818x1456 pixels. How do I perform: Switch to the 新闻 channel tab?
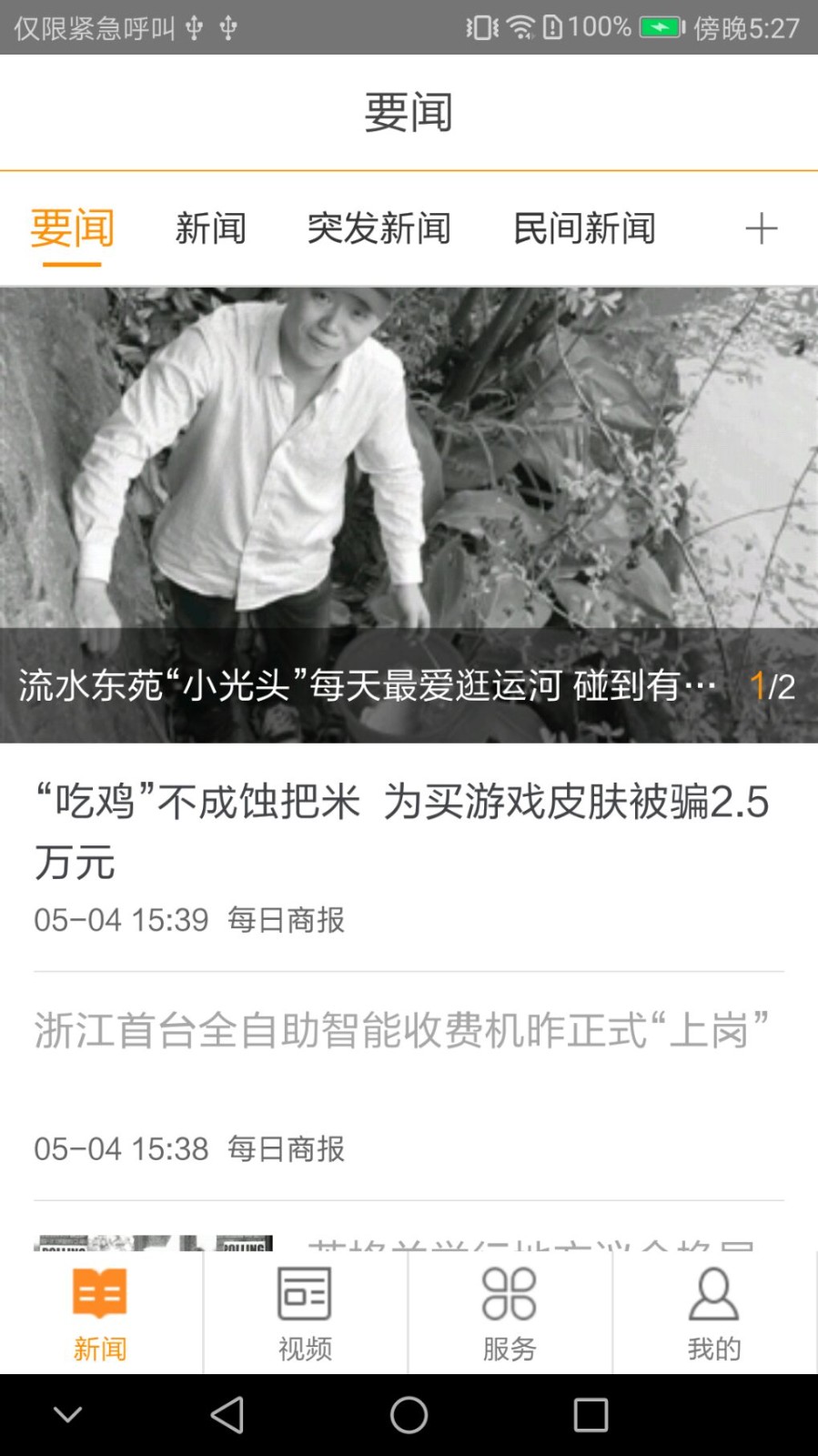(x=211, y=228)
